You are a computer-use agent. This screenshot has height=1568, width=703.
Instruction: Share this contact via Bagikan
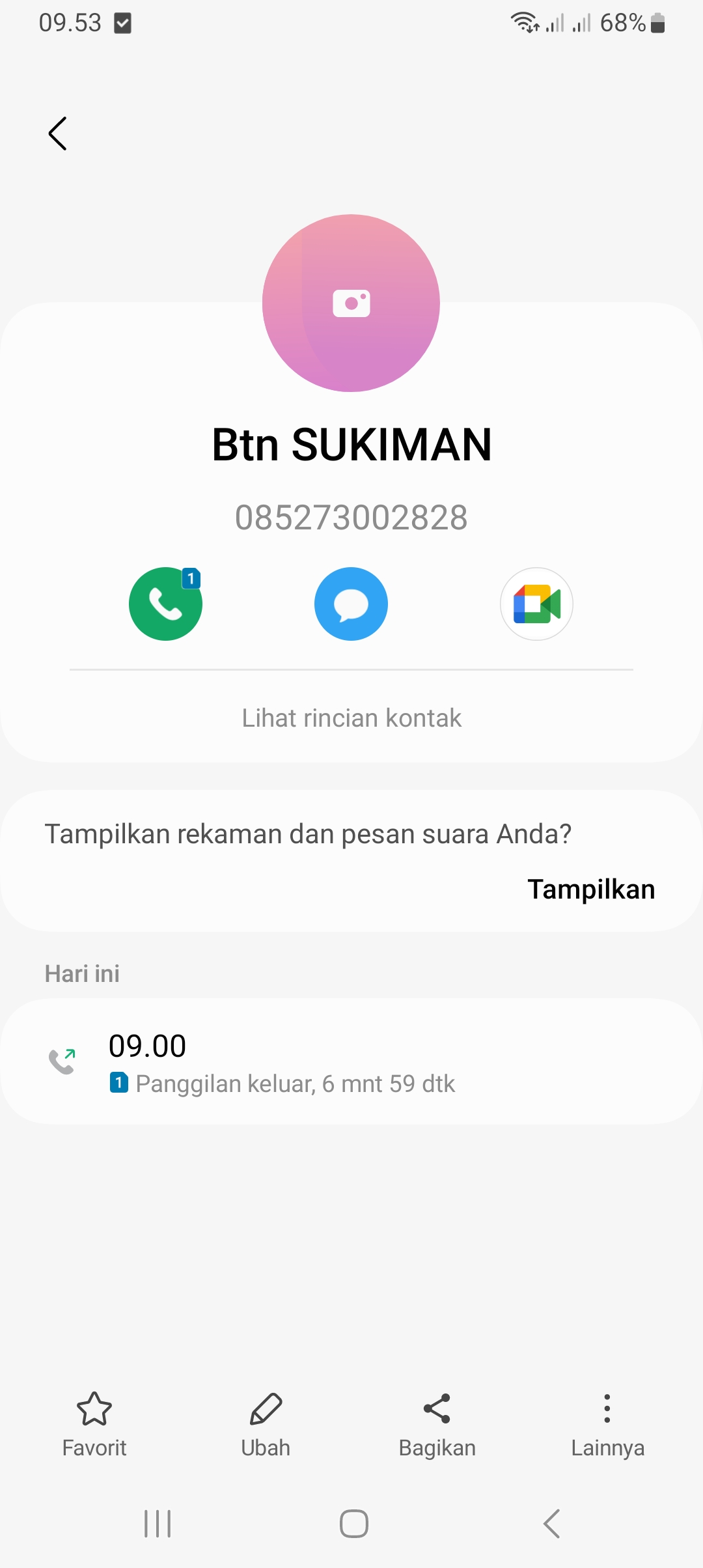click(x=437, y=1423)
